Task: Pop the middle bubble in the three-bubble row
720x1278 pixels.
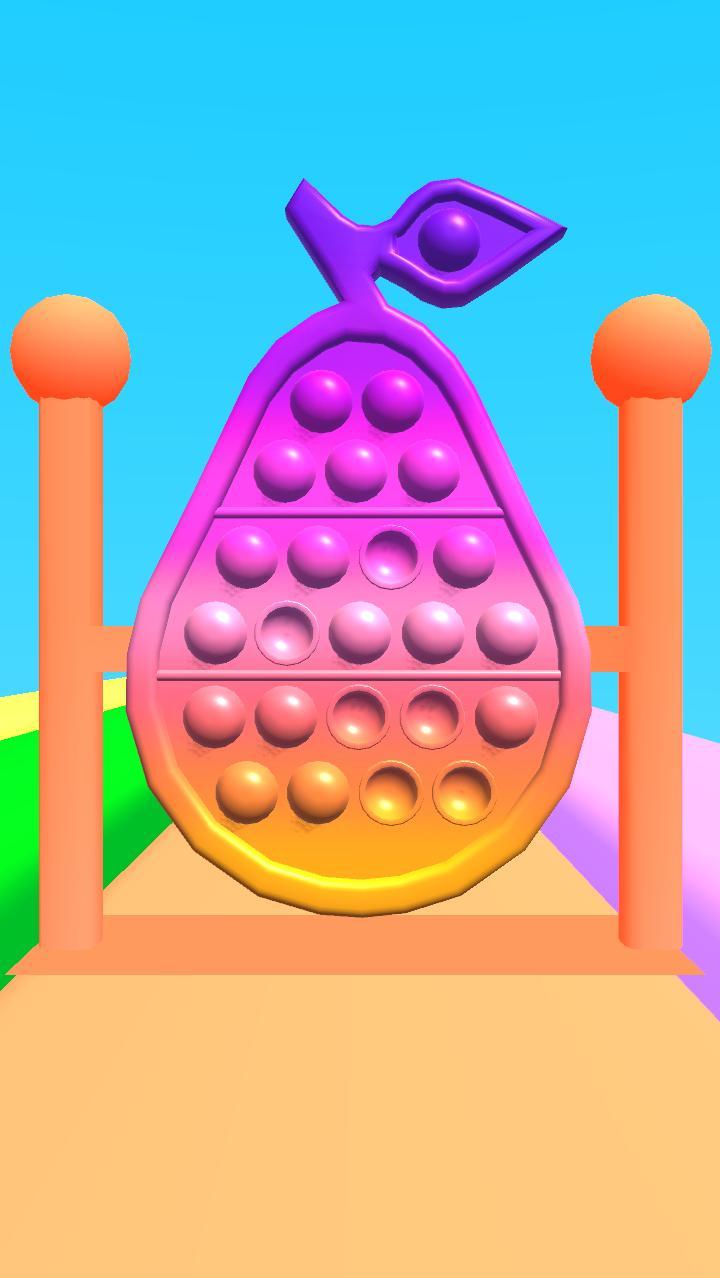Action: [356, 471]
